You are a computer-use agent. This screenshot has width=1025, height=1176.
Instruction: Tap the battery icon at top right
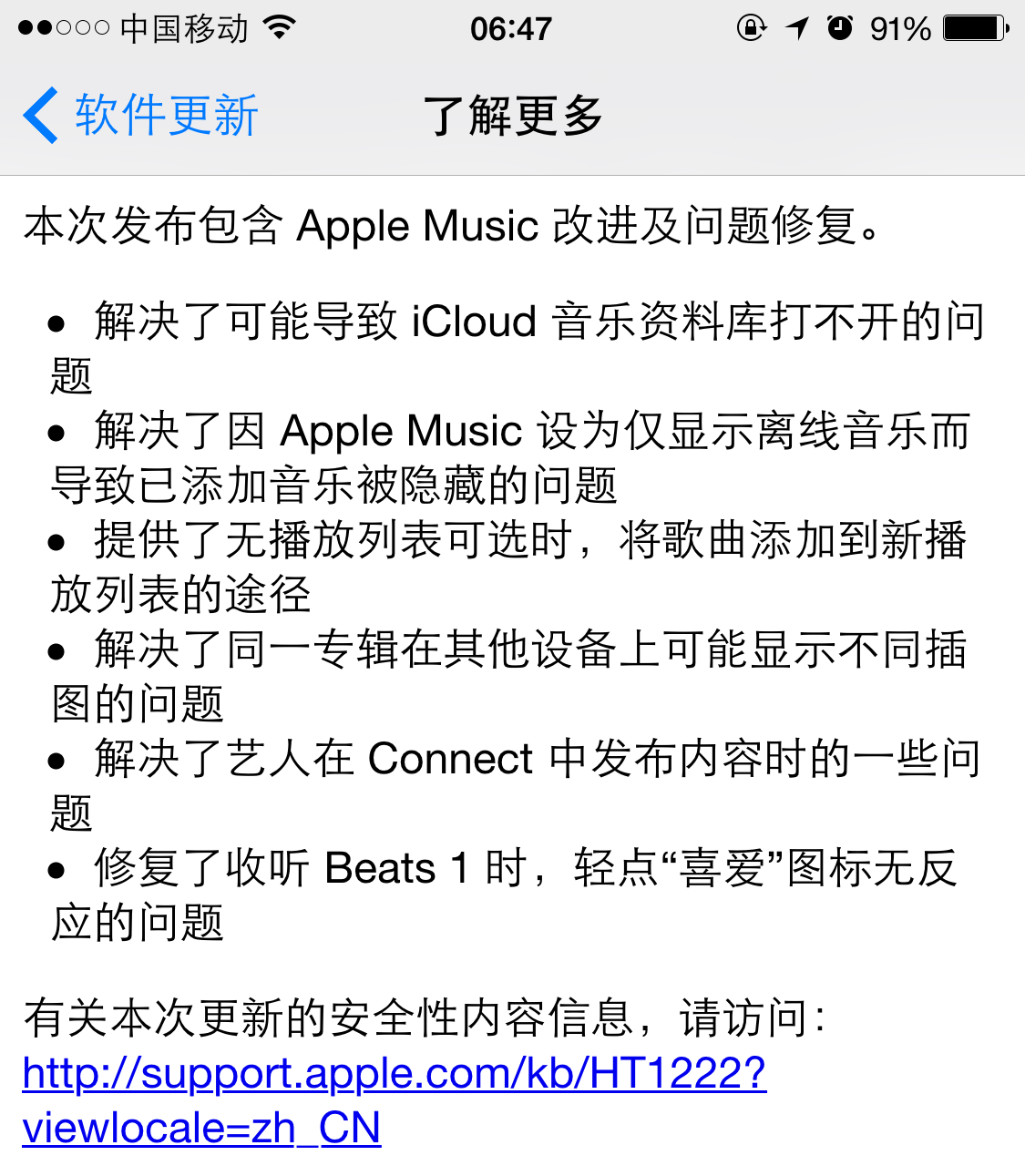975,27
